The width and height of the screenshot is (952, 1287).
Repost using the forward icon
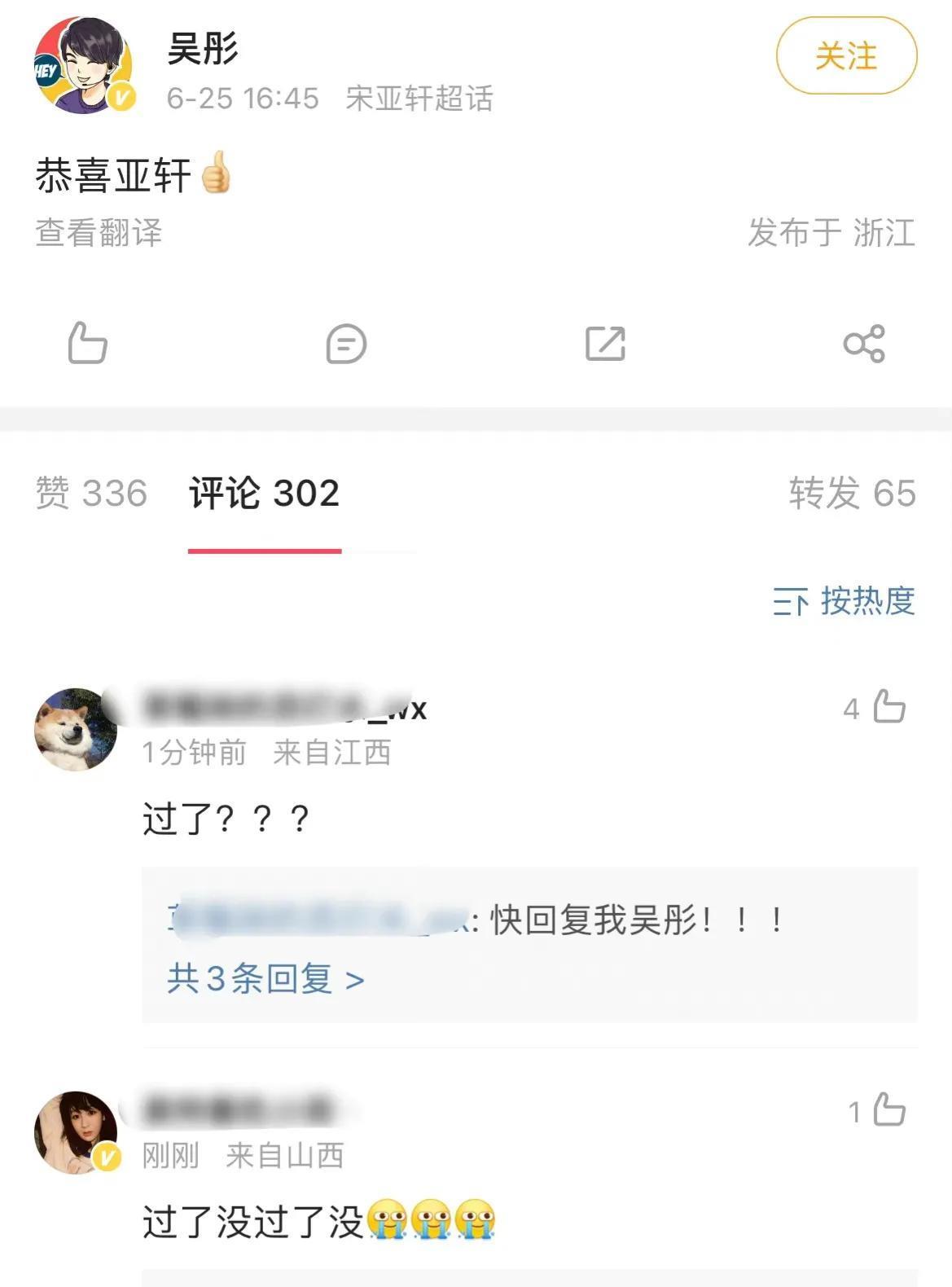coord(605,343)
